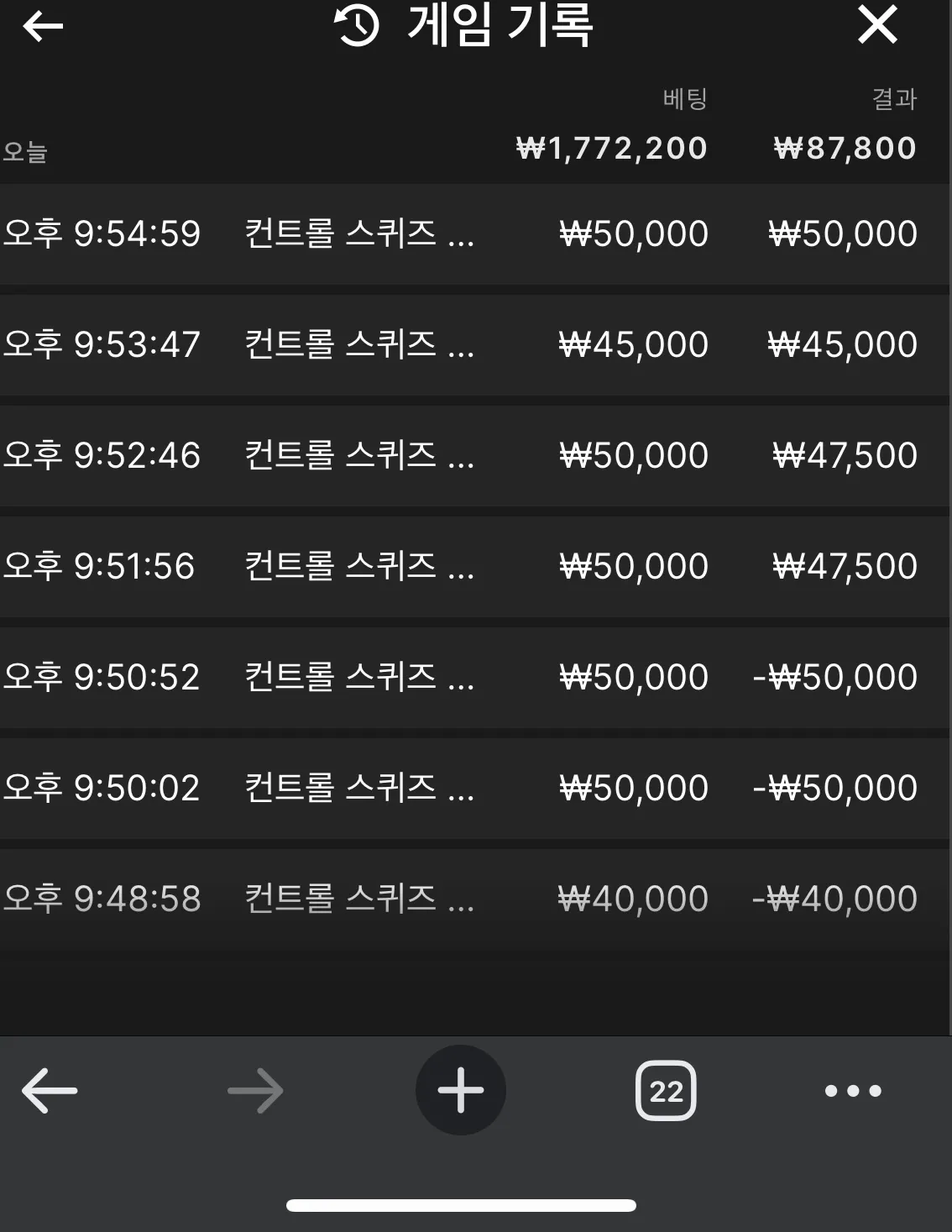Open the 오후 9:54:59 game record

click(x=475, y=234)
